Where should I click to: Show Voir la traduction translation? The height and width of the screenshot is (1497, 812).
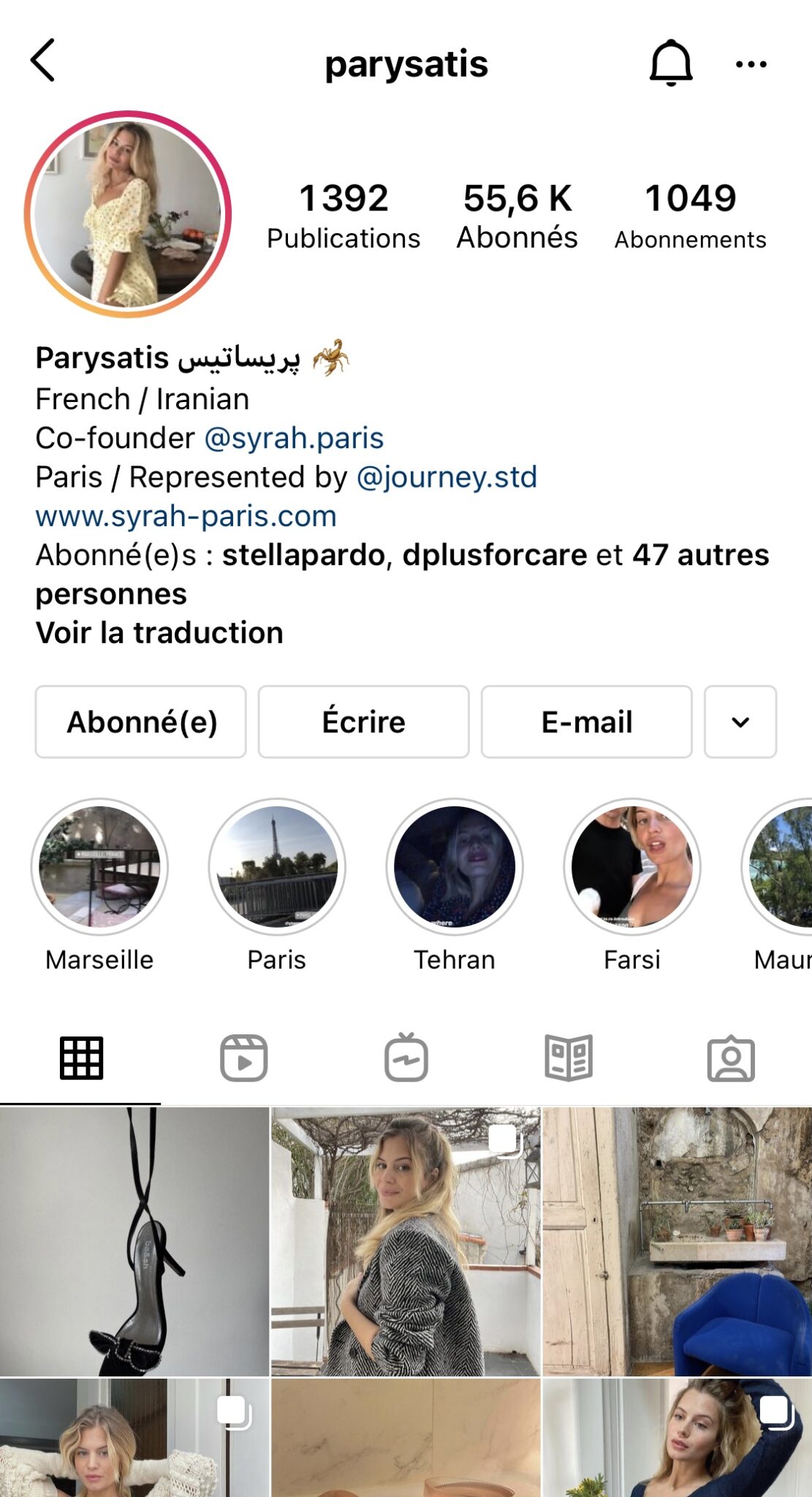(x=159, y=633)
